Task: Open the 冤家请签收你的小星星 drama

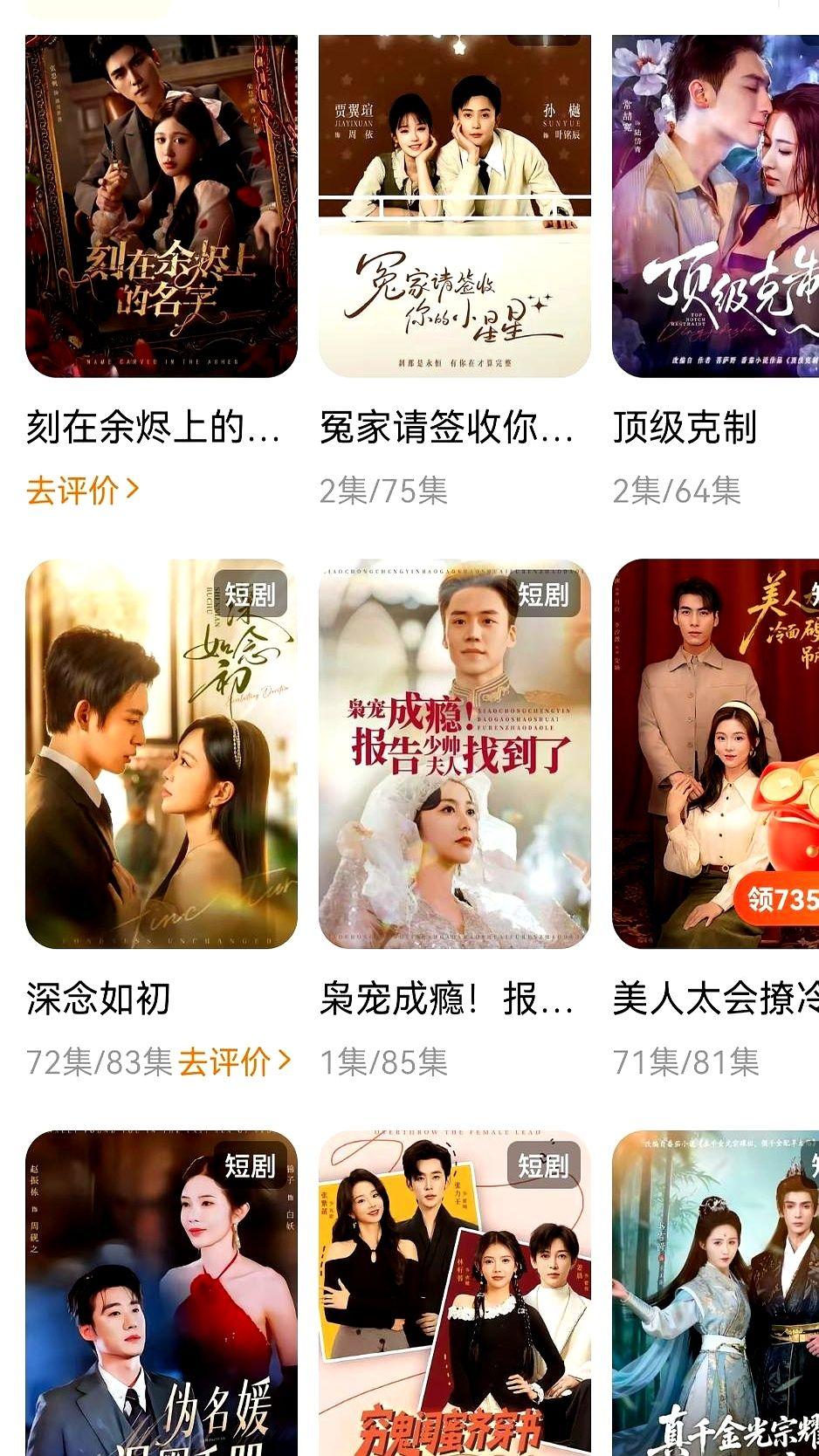Action: tap(454, 206)
